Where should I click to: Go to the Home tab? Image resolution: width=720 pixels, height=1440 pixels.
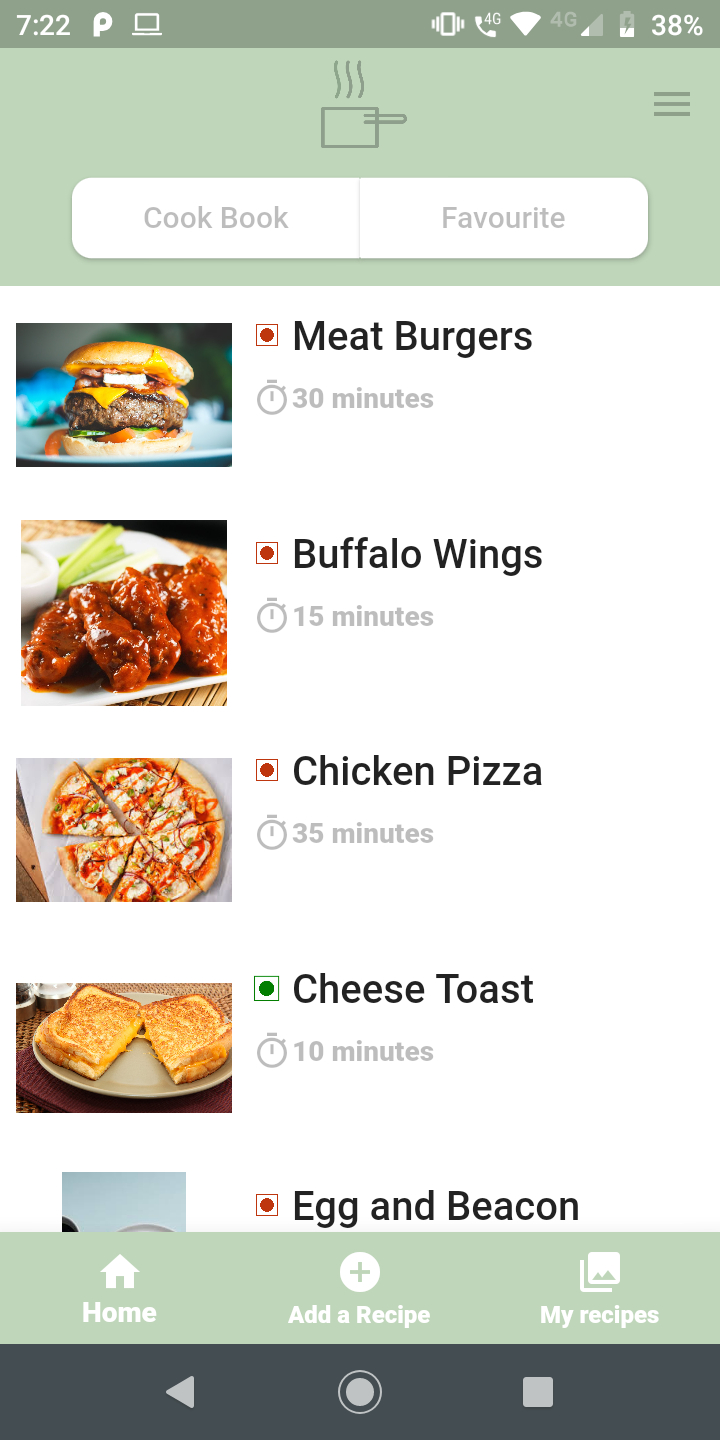point(119,1289)
